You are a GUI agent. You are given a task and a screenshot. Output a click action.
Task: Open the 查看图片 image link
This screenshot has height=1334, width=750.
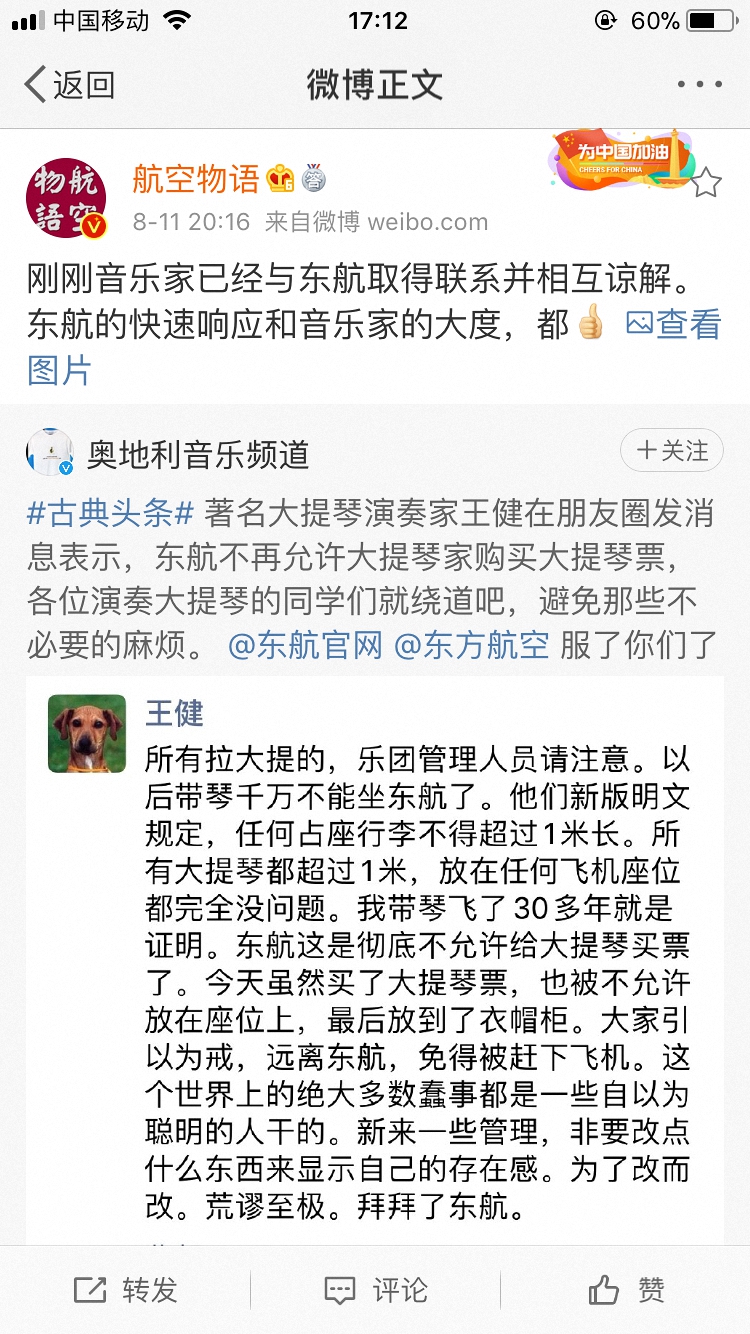coord(673,325)
